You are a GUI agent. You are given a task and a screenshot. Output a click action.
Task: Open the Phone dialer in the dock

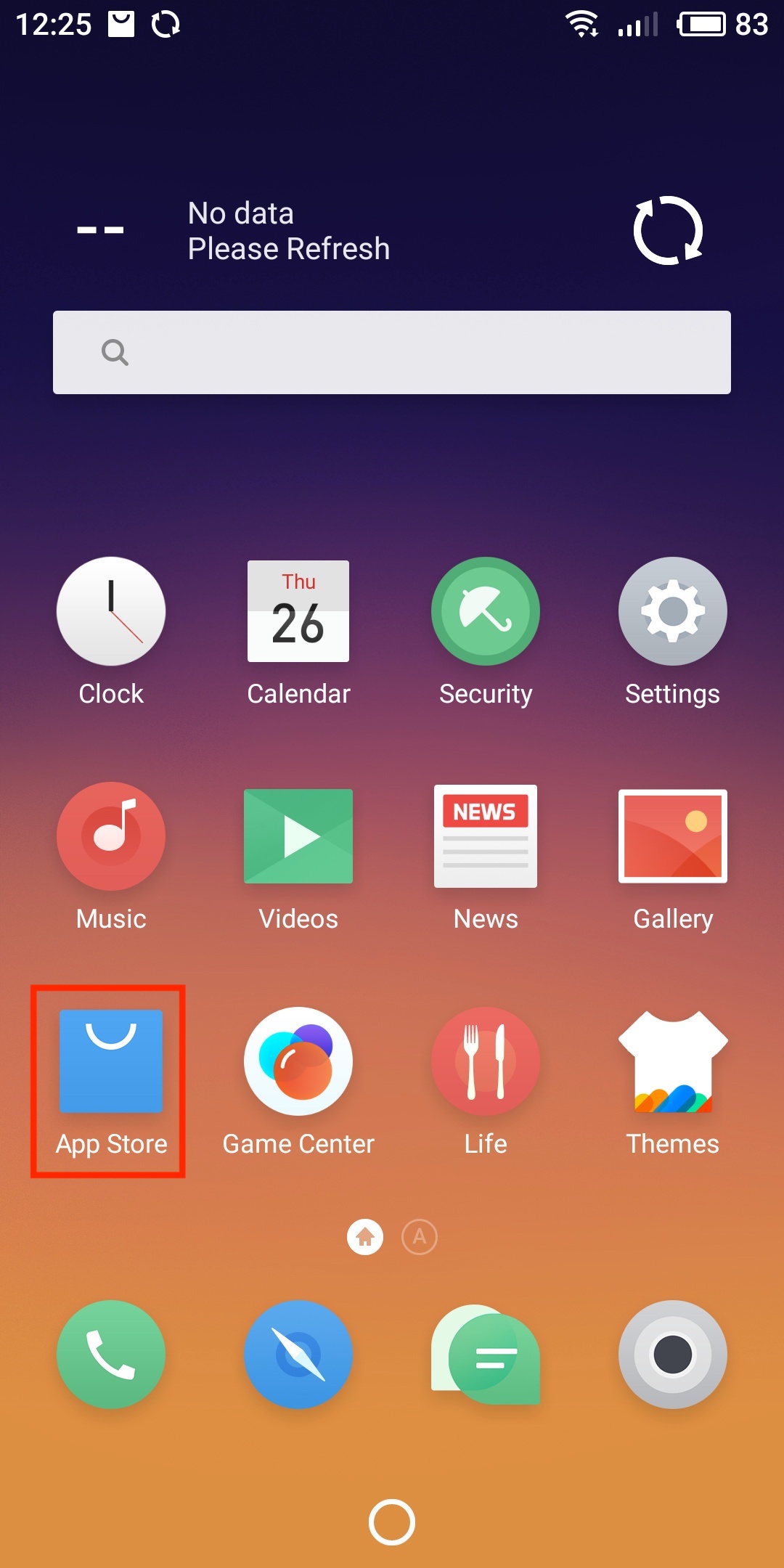tap(111, 1355)
